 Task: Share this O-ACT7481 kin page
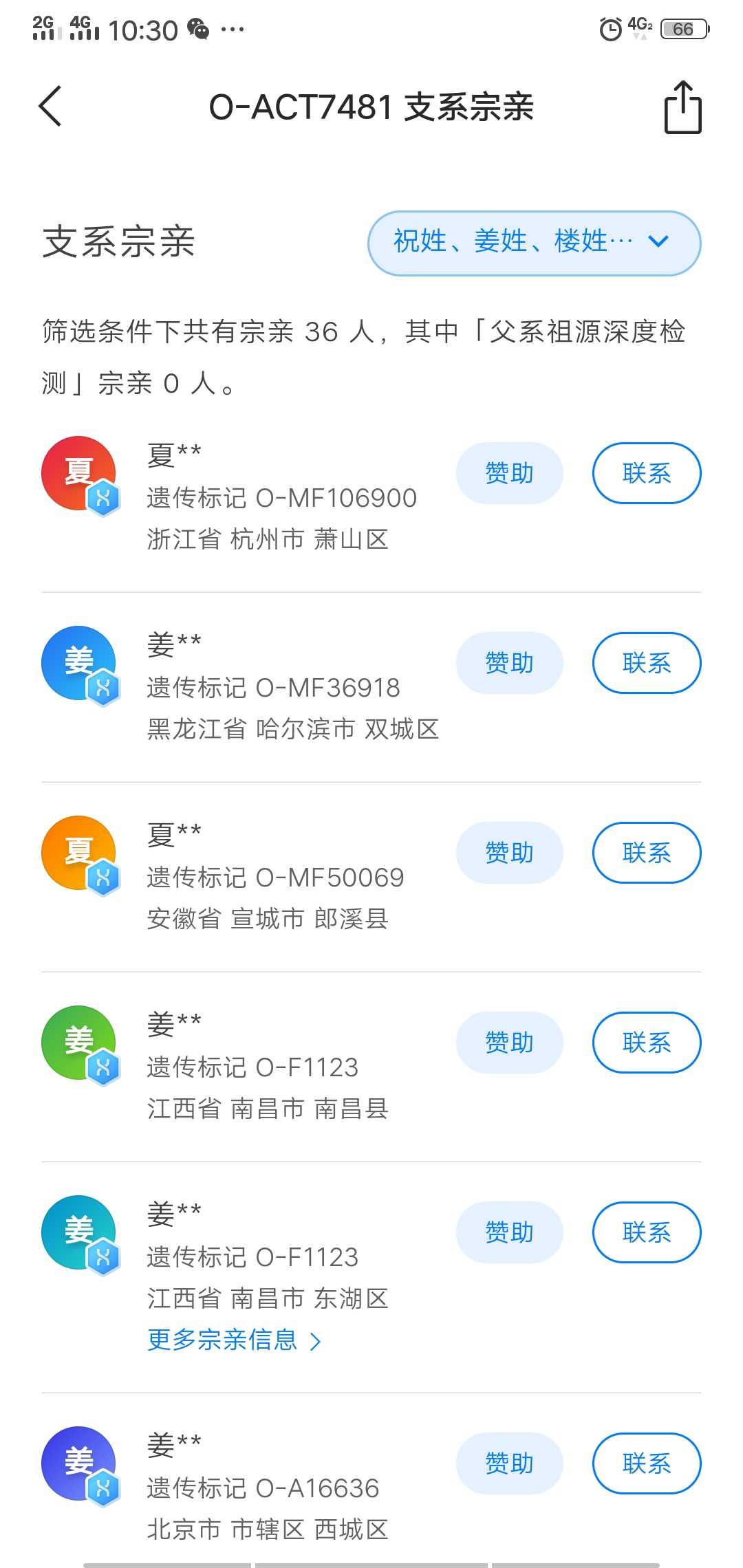tap(682, 107)
